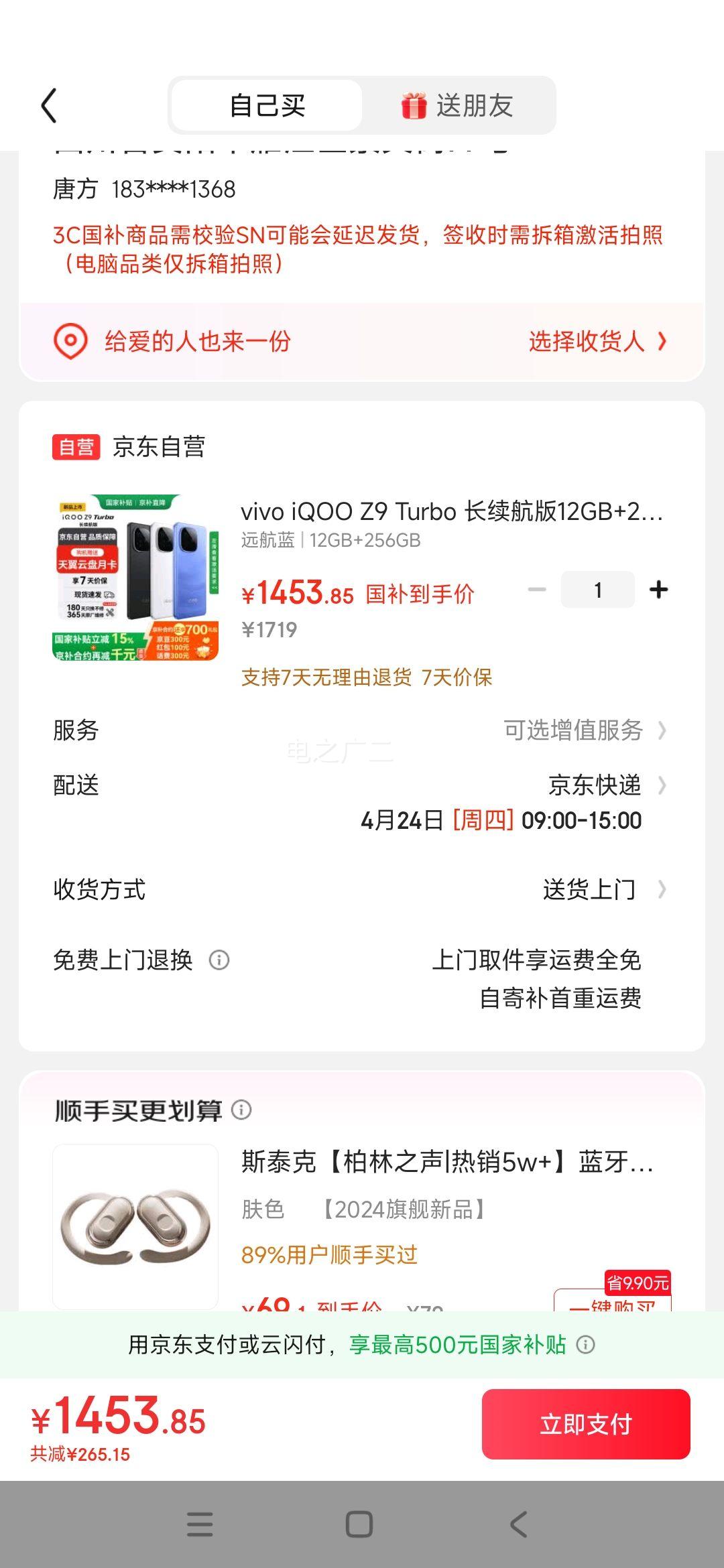Tap 立即支付 to pay now
Viewport: 724px width, 1568px height.
[x=586, y=1424]
